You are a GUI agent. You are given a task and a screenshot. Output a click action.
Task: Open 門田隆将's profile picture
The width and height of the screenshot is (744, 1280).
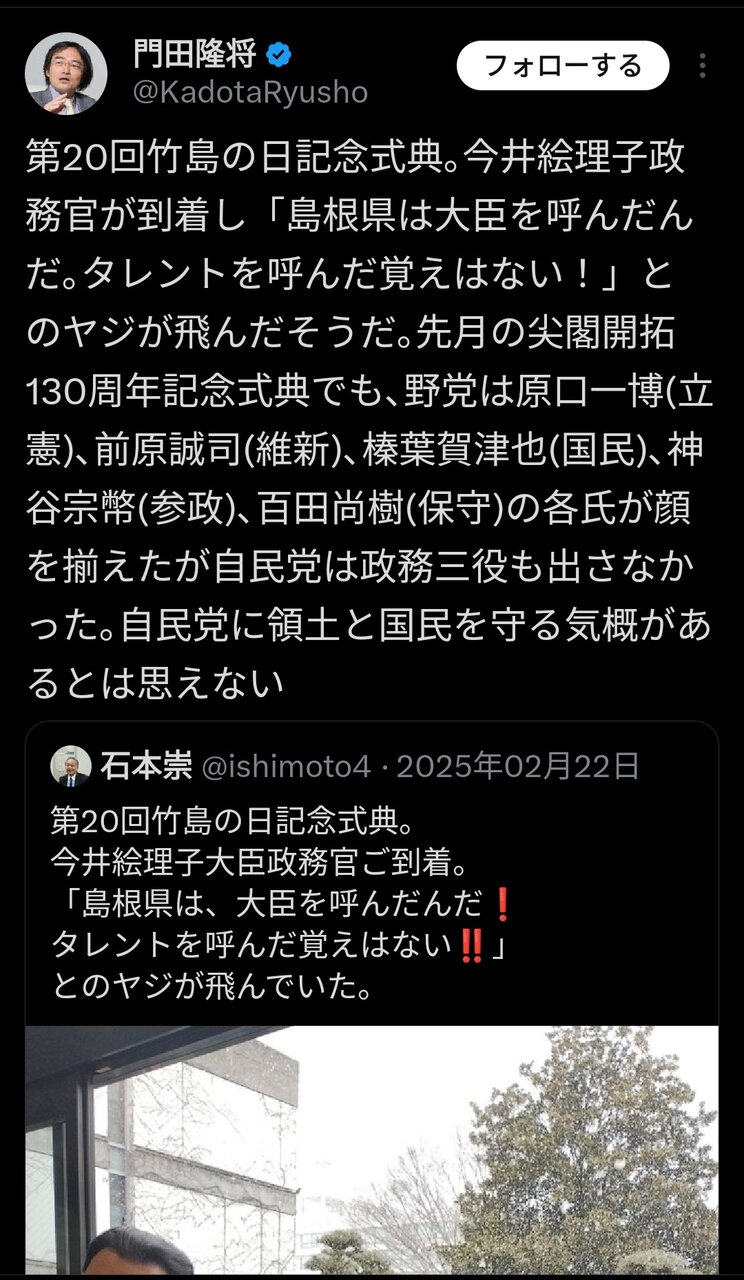66,73
